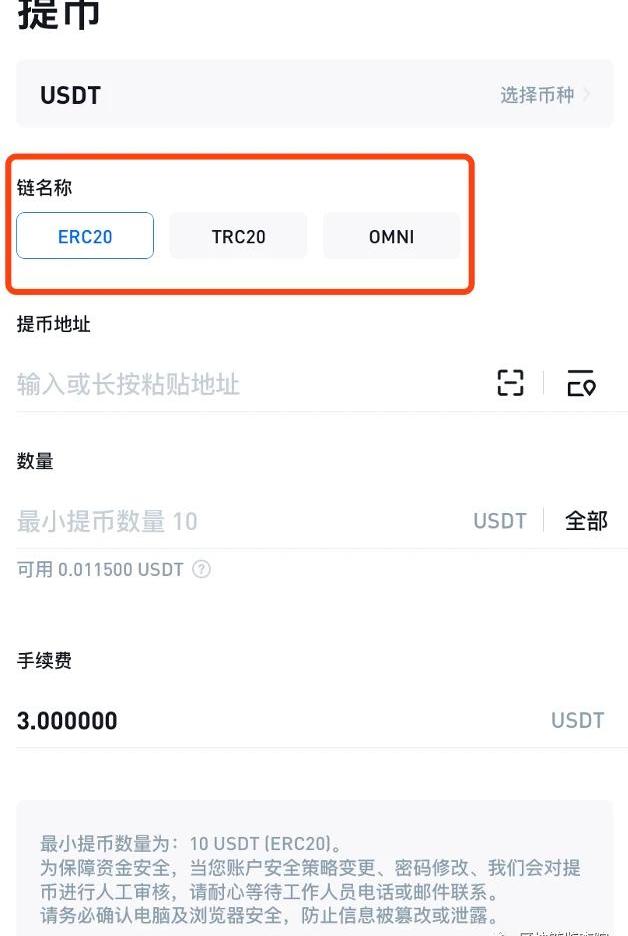Choose the OMNI chain
Screen dimensions: 628x936
pyautogui.click(x=391, y=236)
